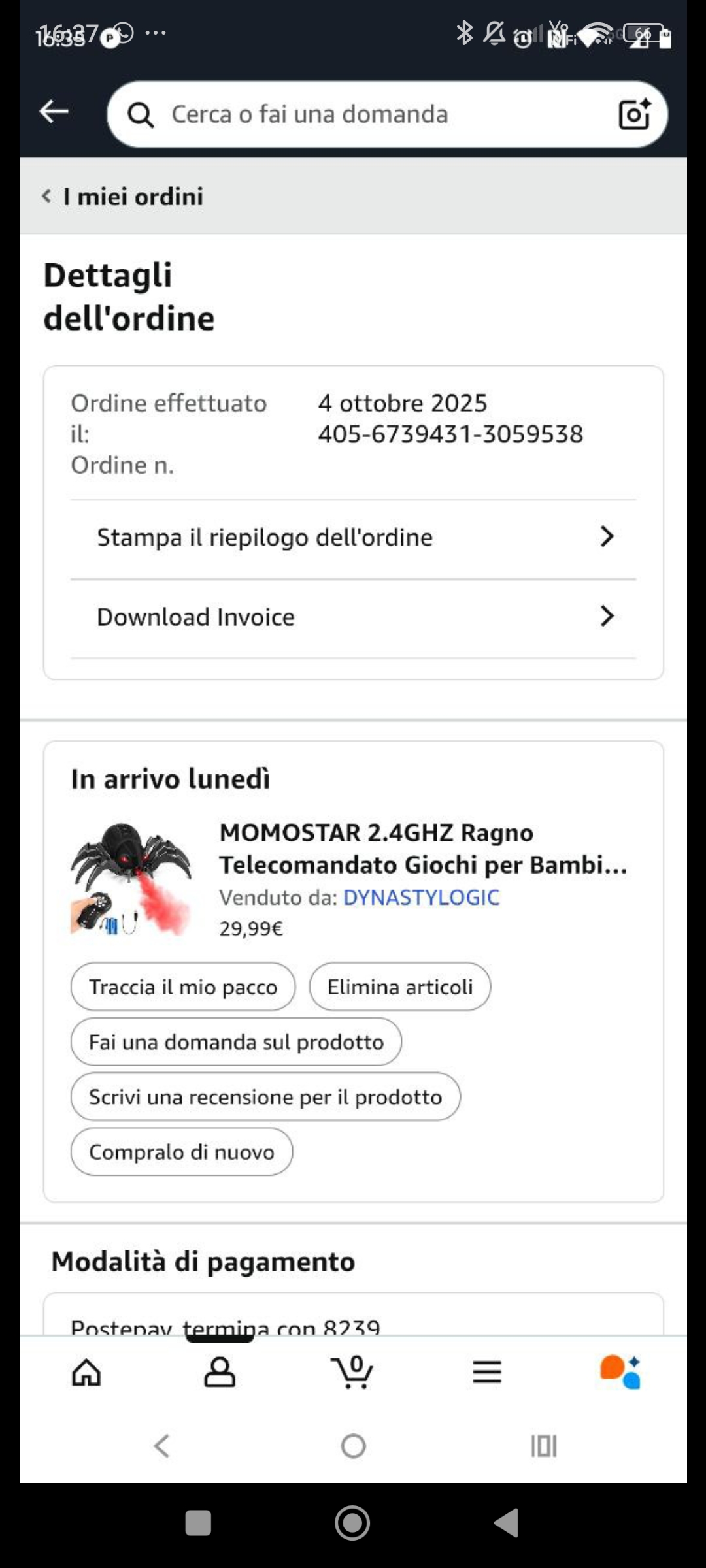Tap 'Traccia il mio pacco'
Screen dimensions: 706x1568
point(183,987)
